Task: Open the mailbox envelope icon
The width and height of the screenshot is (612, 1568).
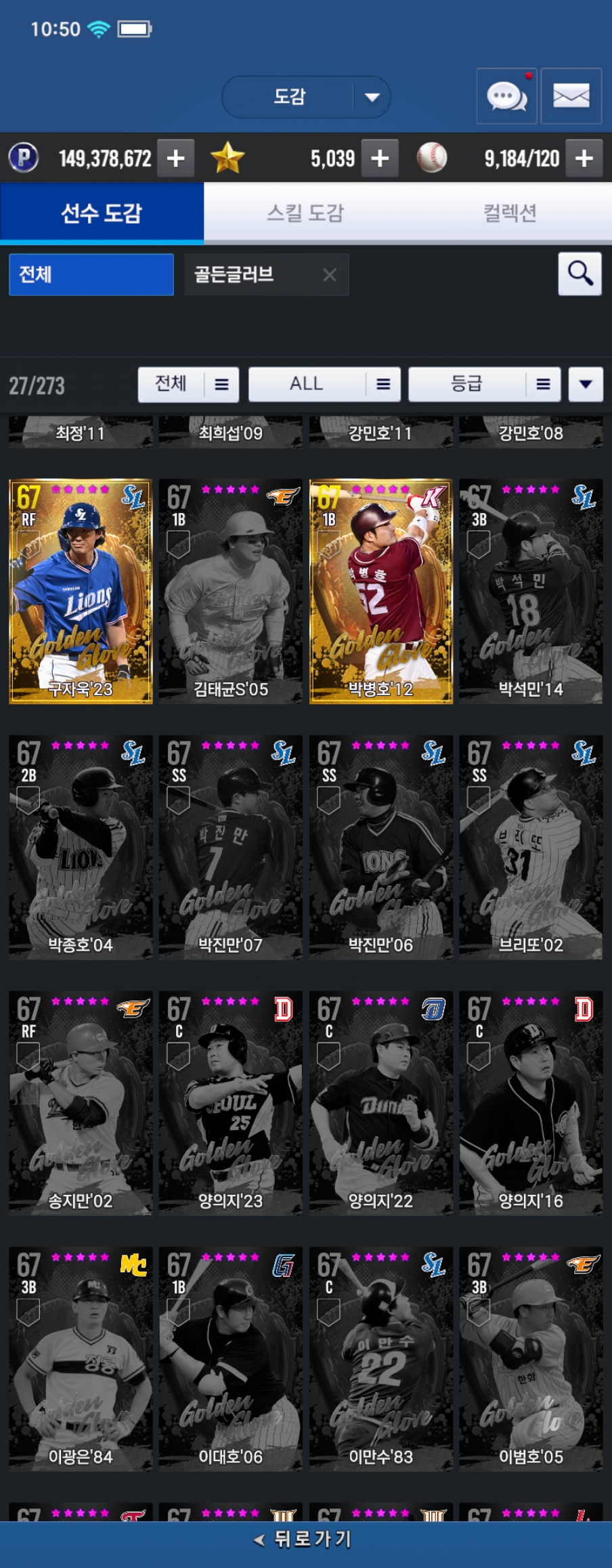Action: pos(571,96)
